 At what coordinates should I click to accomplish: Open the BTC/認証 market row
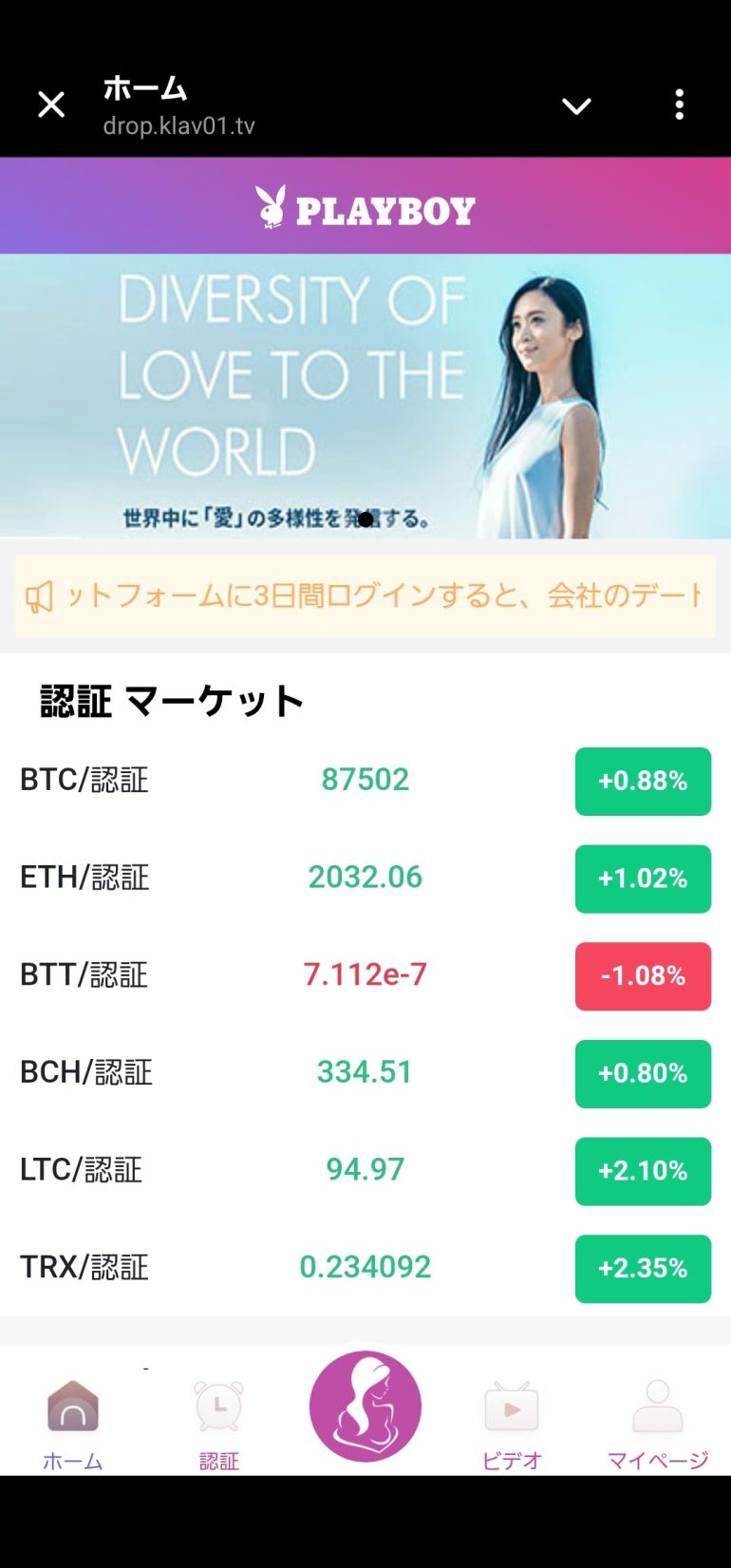tap(365, 781)
